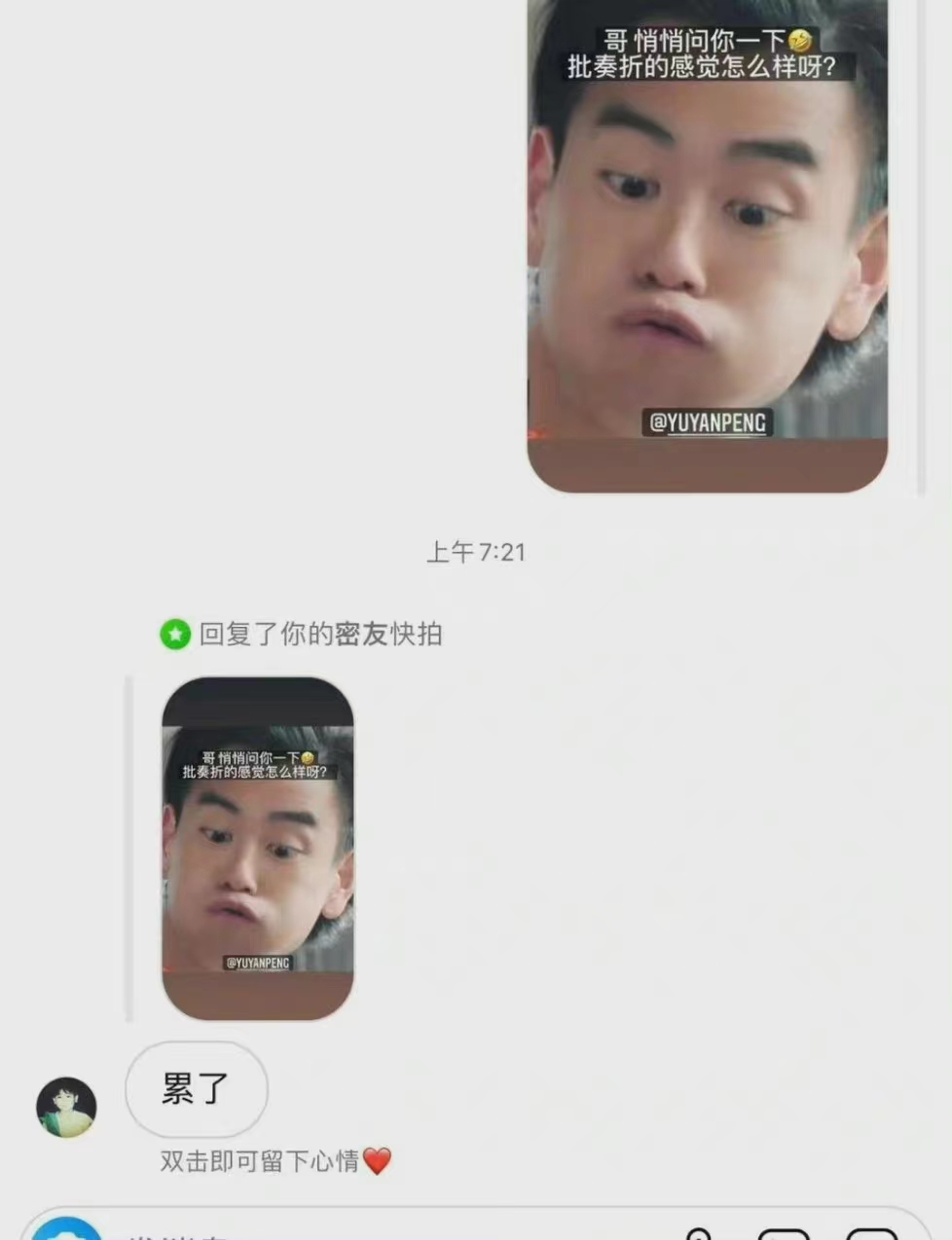Open the replied close-friends story thumbnail
The image size is (952, 1240).
click(x=257, y=848)
